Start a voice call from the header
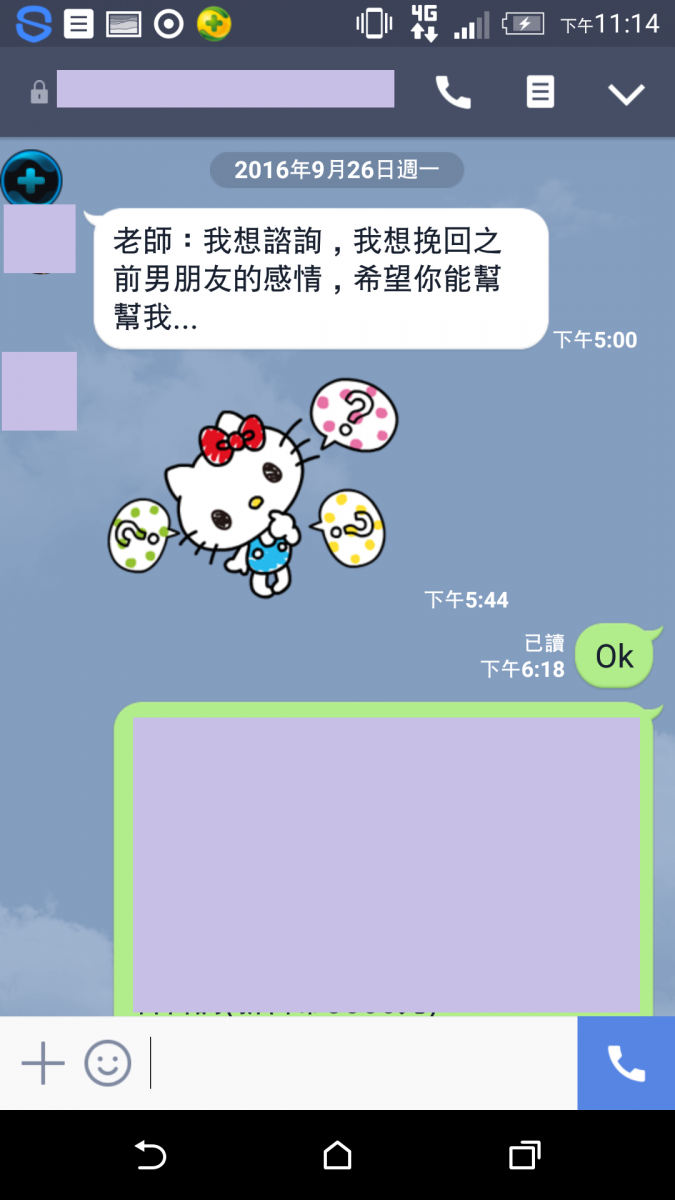 coord(453,93)
